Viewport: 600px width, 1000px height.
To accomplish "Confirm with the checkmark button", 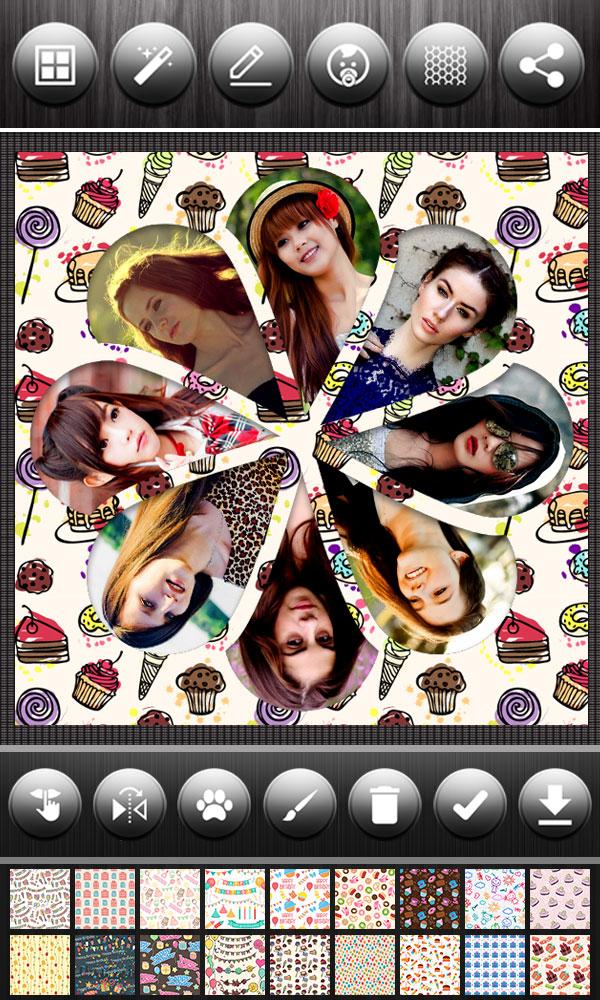I will coord(470,804).
